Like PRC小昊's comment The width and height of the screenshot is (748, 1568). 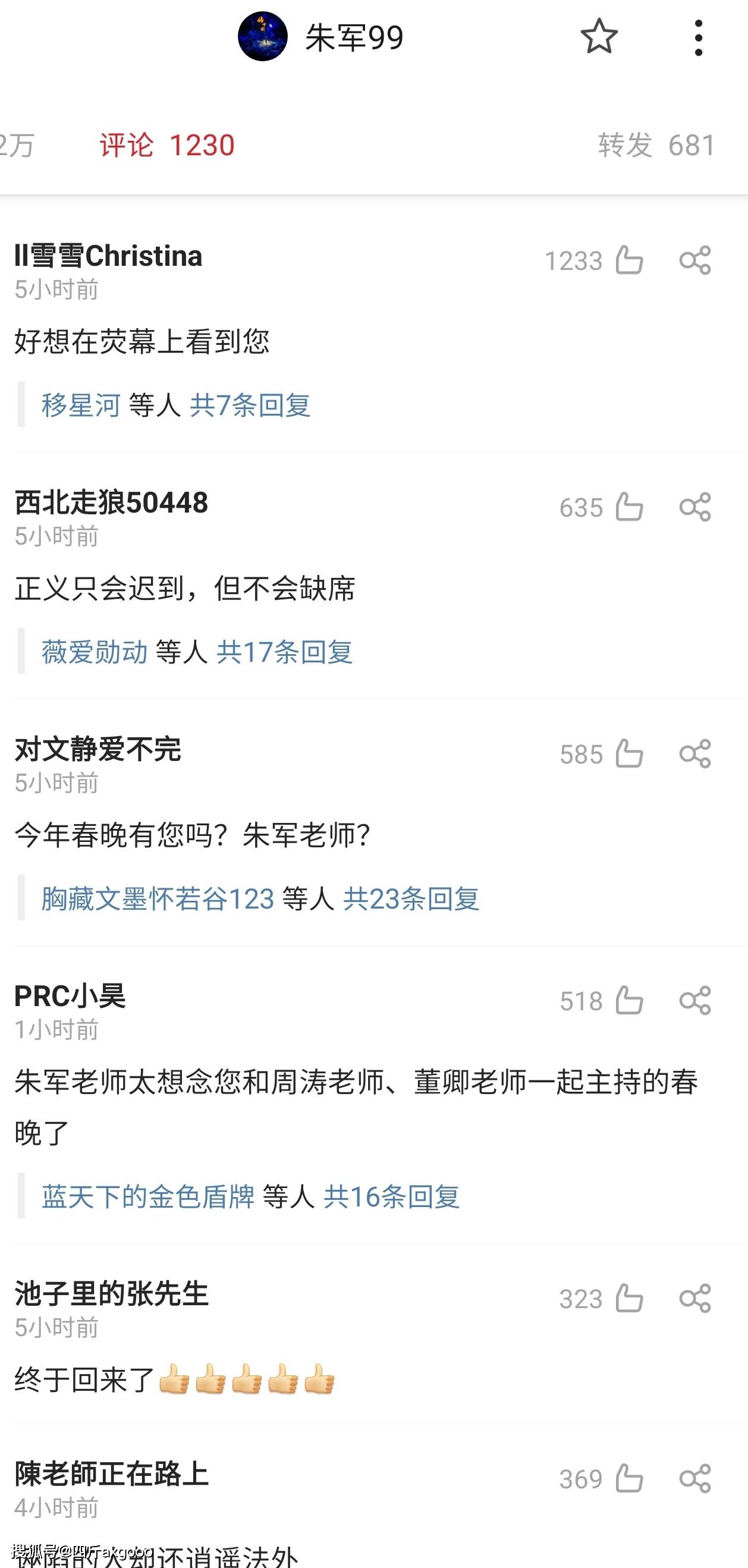628,1001
